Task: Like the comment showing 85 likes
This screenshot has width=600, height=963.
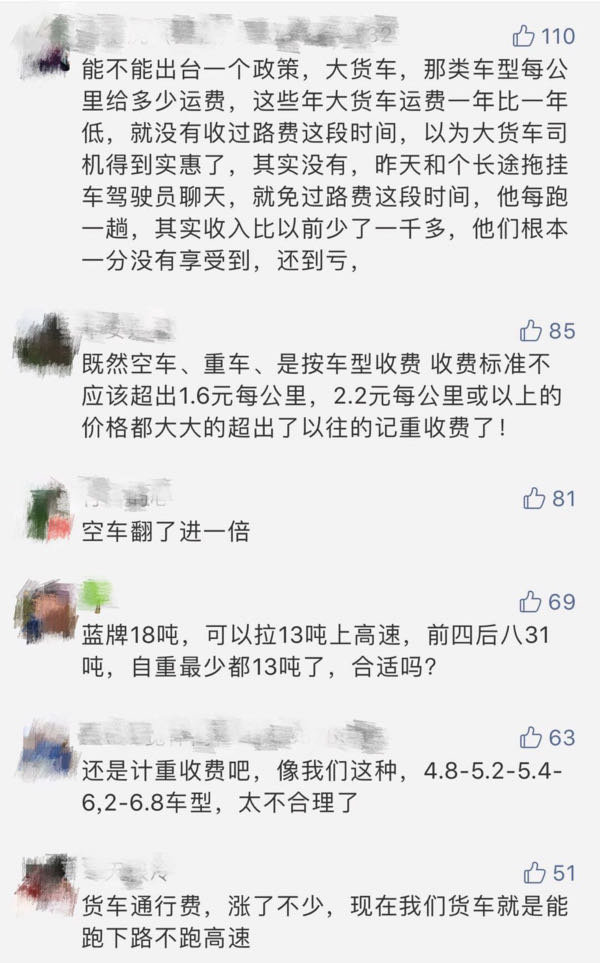Action: 531,330
